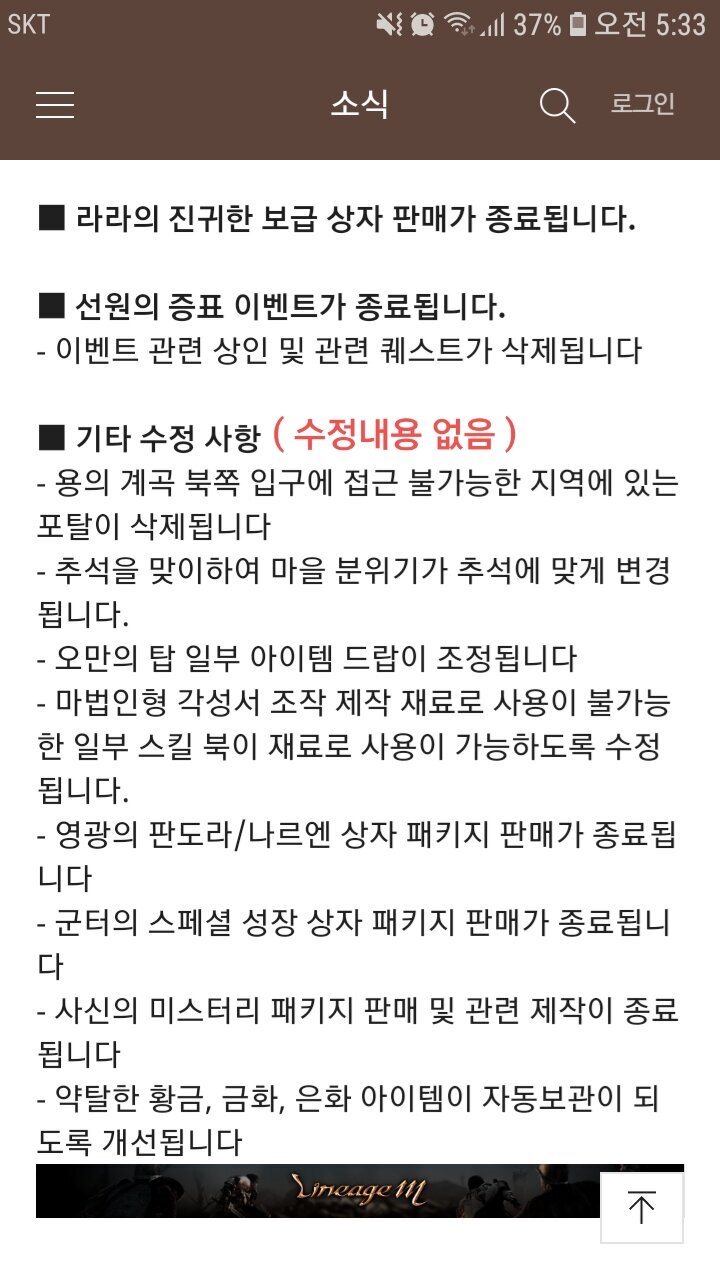Screen dimensions: 720x1280
Task: Tap the 로그인 login link
Action: pos(643,104)
